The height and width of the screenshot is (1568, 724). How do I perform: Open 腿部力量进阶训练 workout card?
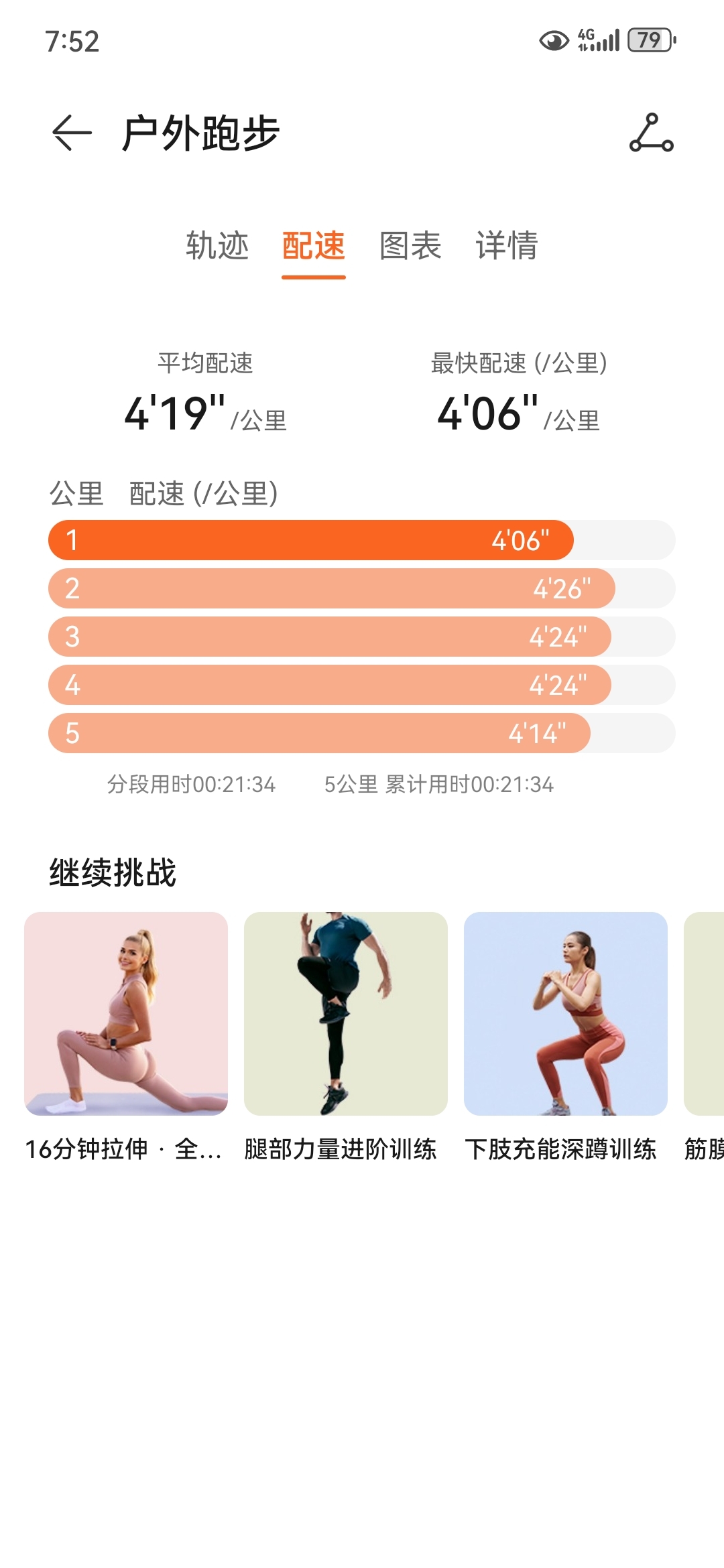(x=345, y=1013)
